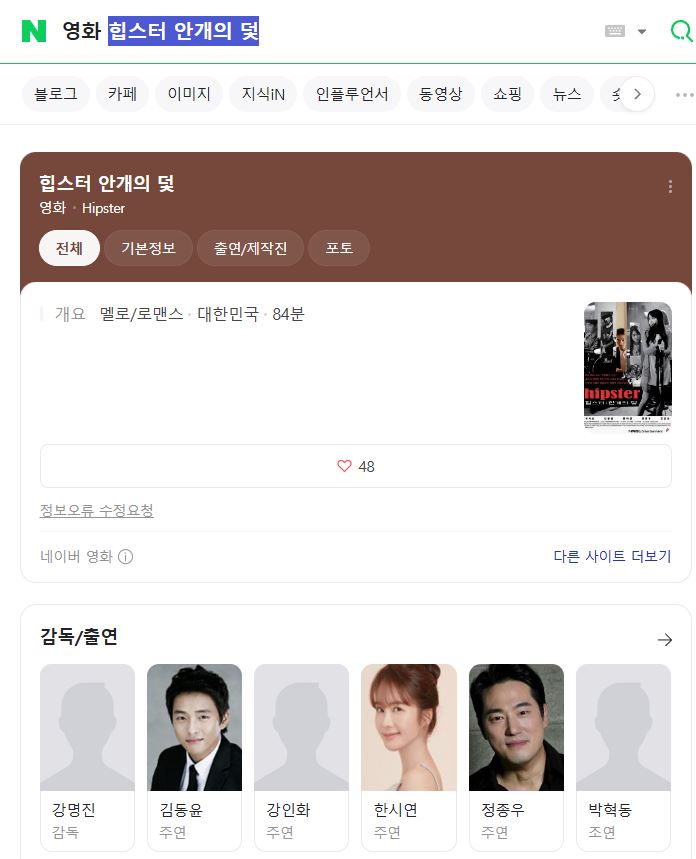Select the 블로그 search category chip

click(56, 94)
